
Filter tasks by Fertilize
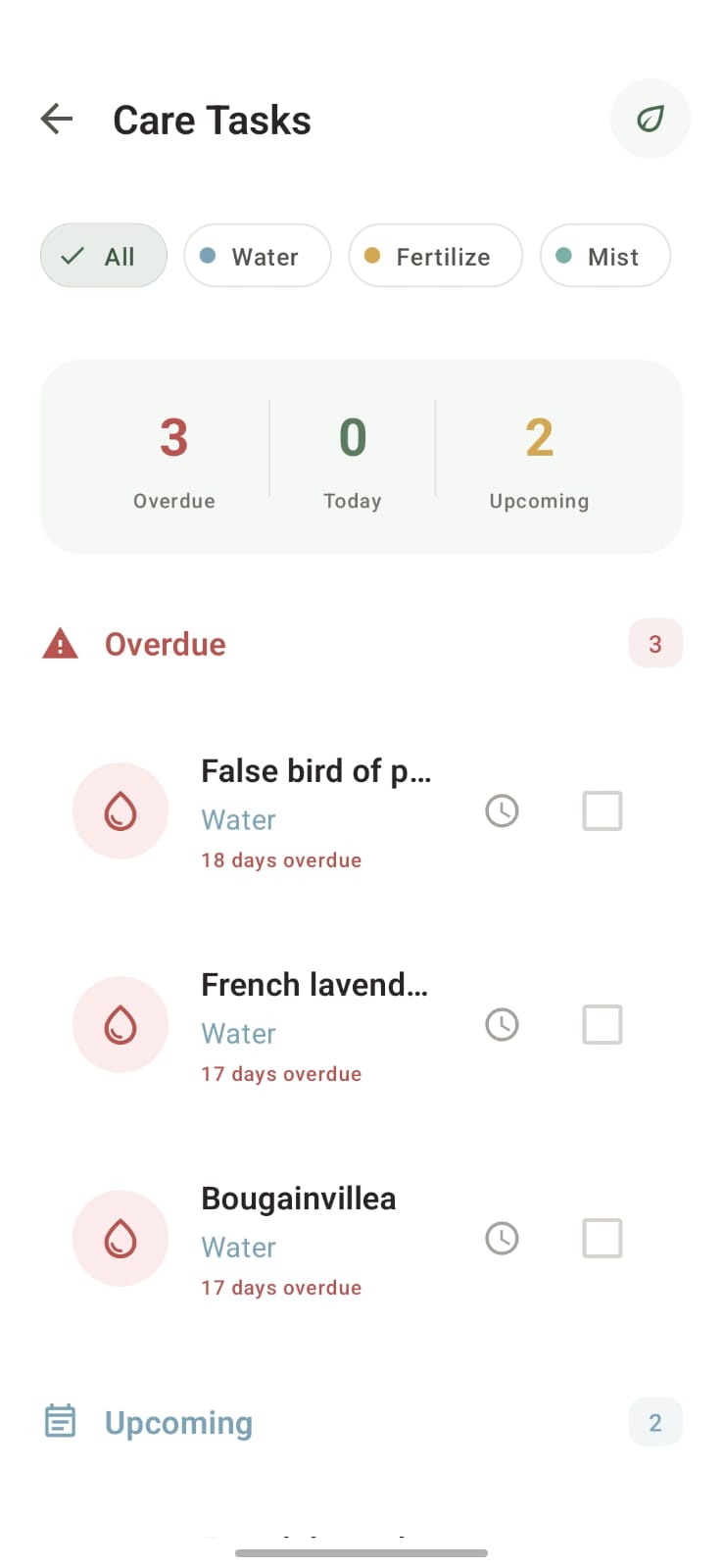click(x=435, y=257)
